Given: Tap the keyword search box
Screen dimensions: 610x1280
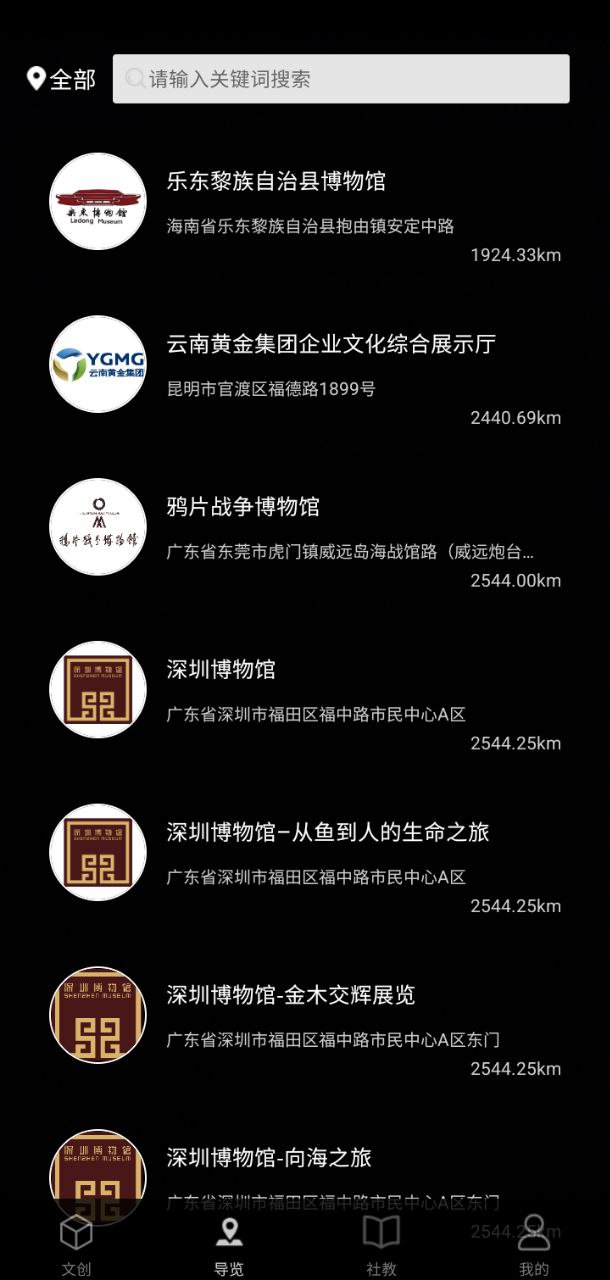Looking at the screenshot, I should 341,79.
